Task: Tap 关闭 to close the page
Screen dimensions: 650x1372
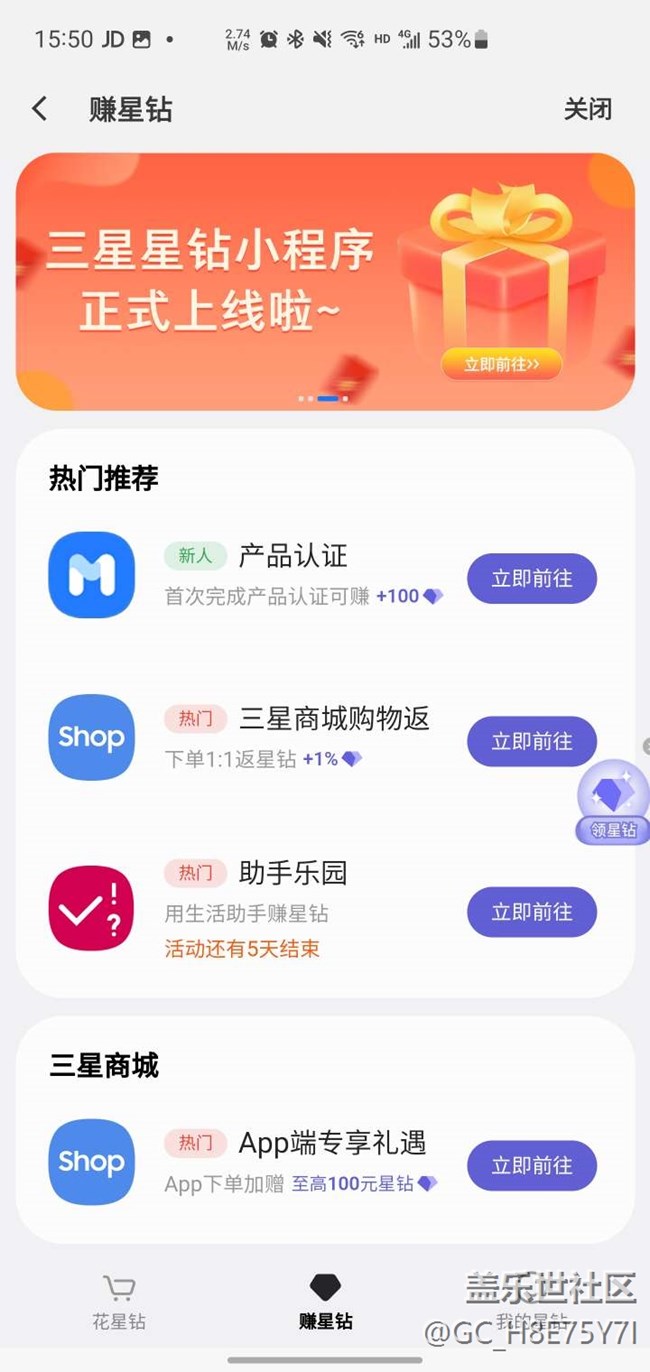Action: click(587, 109)
